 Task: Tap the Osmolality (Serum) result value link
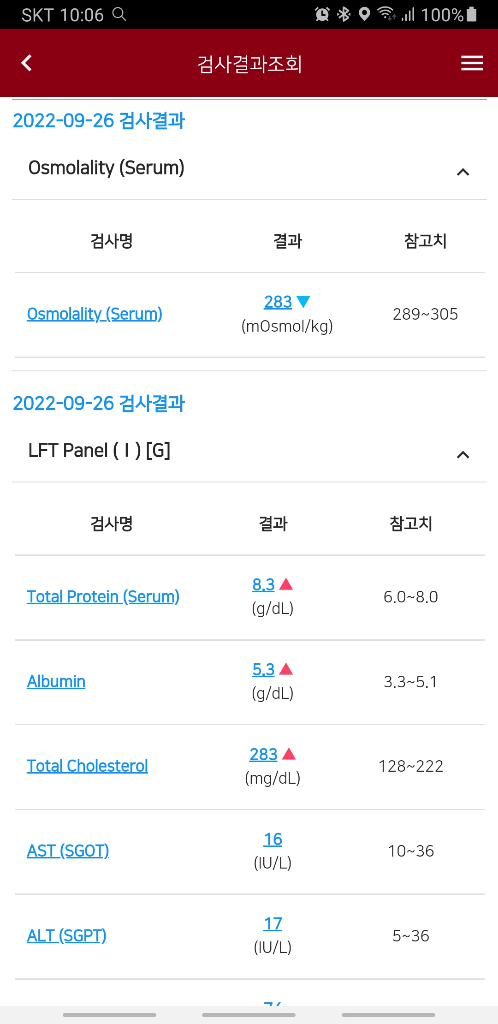point(277,302)
